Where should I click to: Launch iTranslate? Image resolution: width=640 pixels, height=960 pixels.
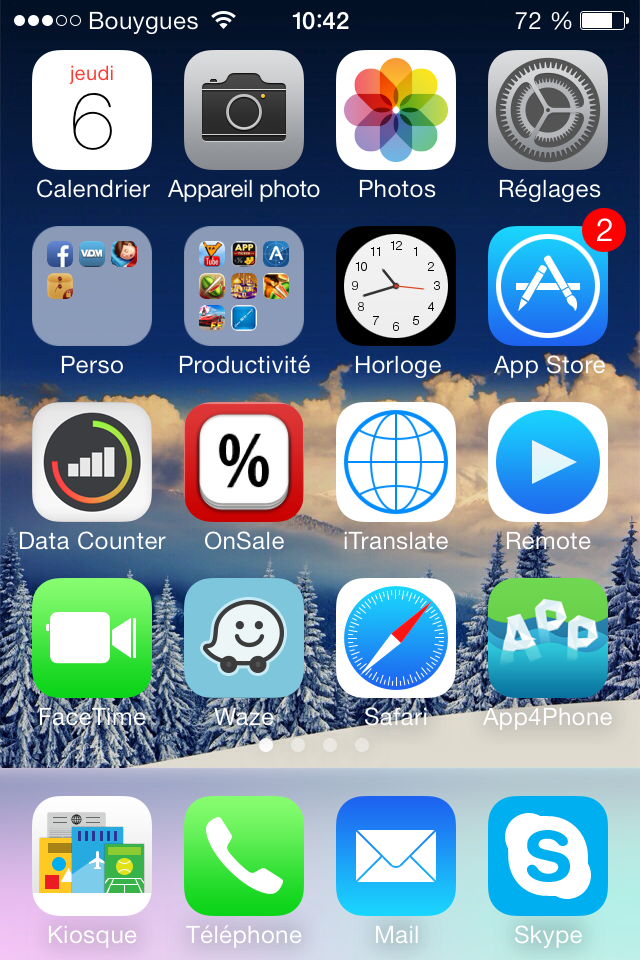[396, 462]
